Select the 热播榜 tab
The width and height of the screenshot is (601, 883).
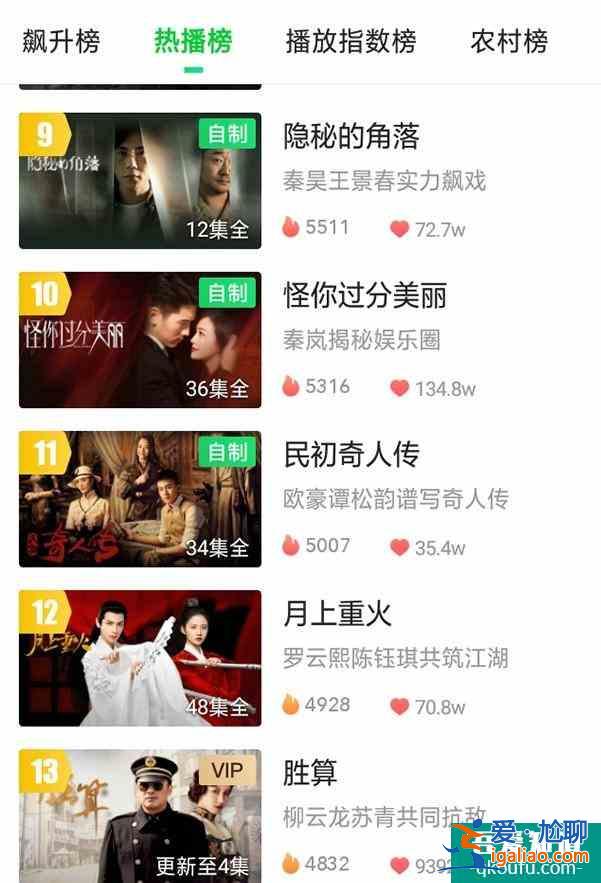193,42
